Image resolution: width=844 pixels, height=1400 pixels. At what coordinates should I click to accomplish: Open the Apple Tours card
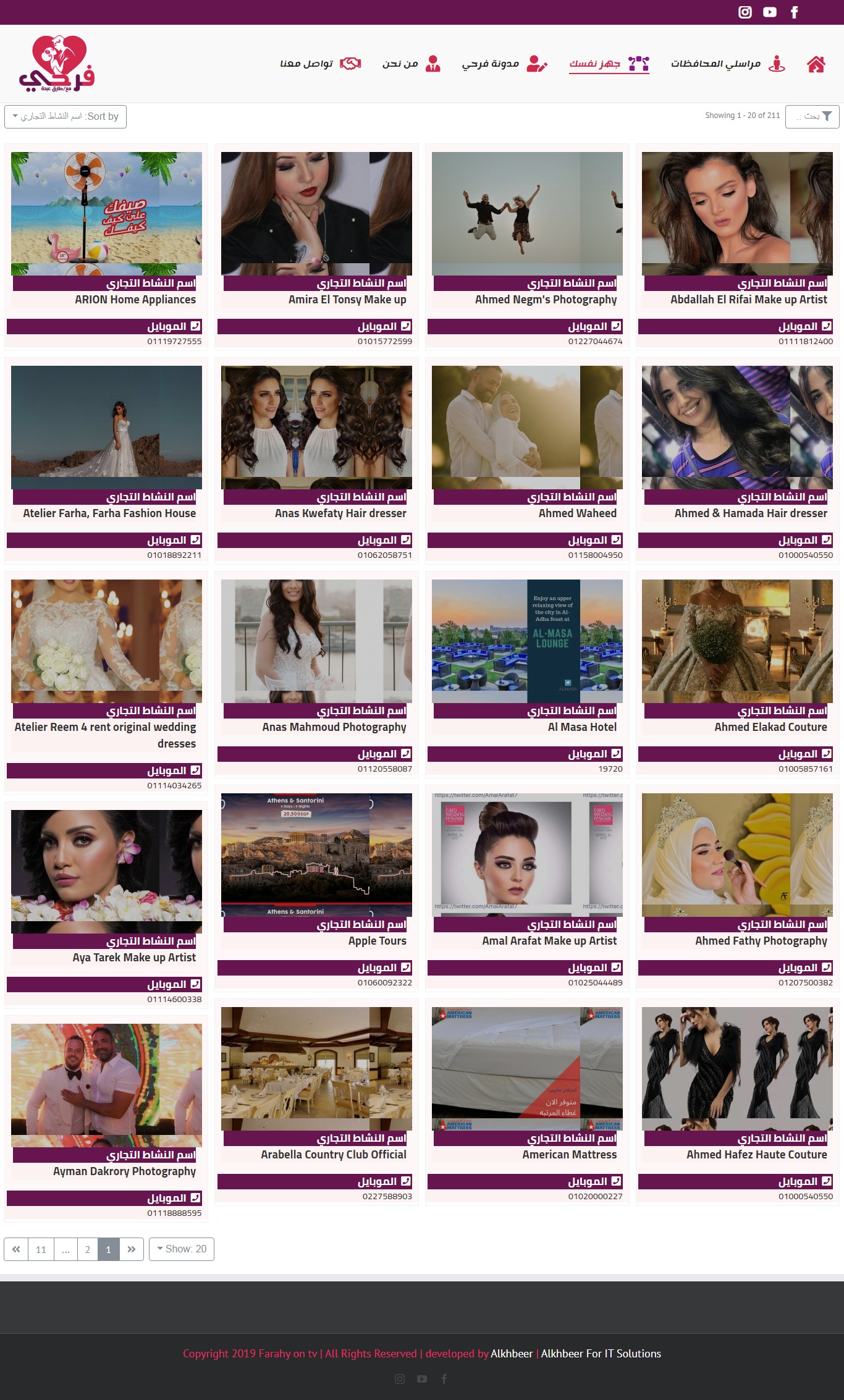tap(377, 941)
